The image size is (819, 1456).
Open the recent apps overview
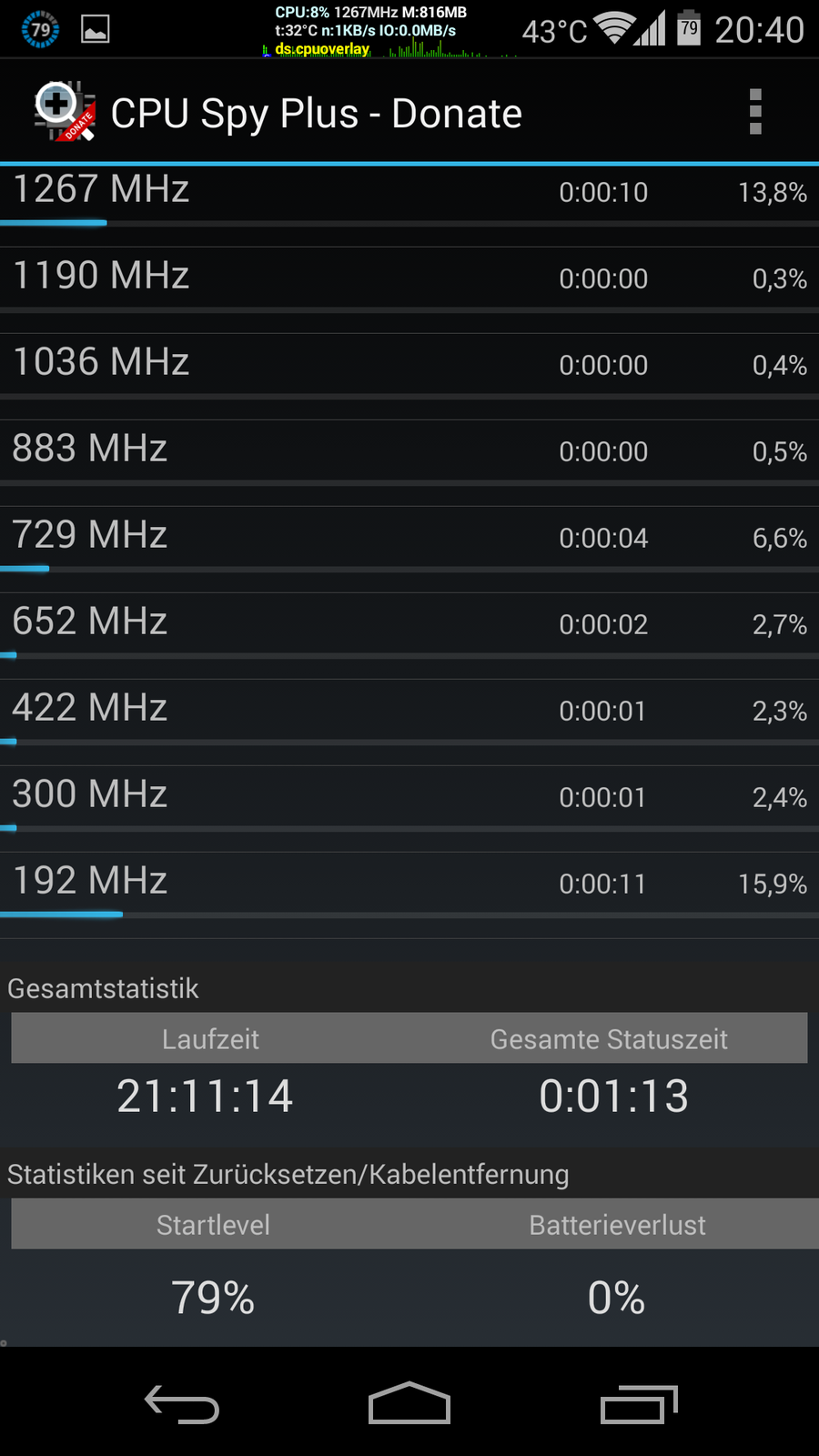pos(639,1404)
